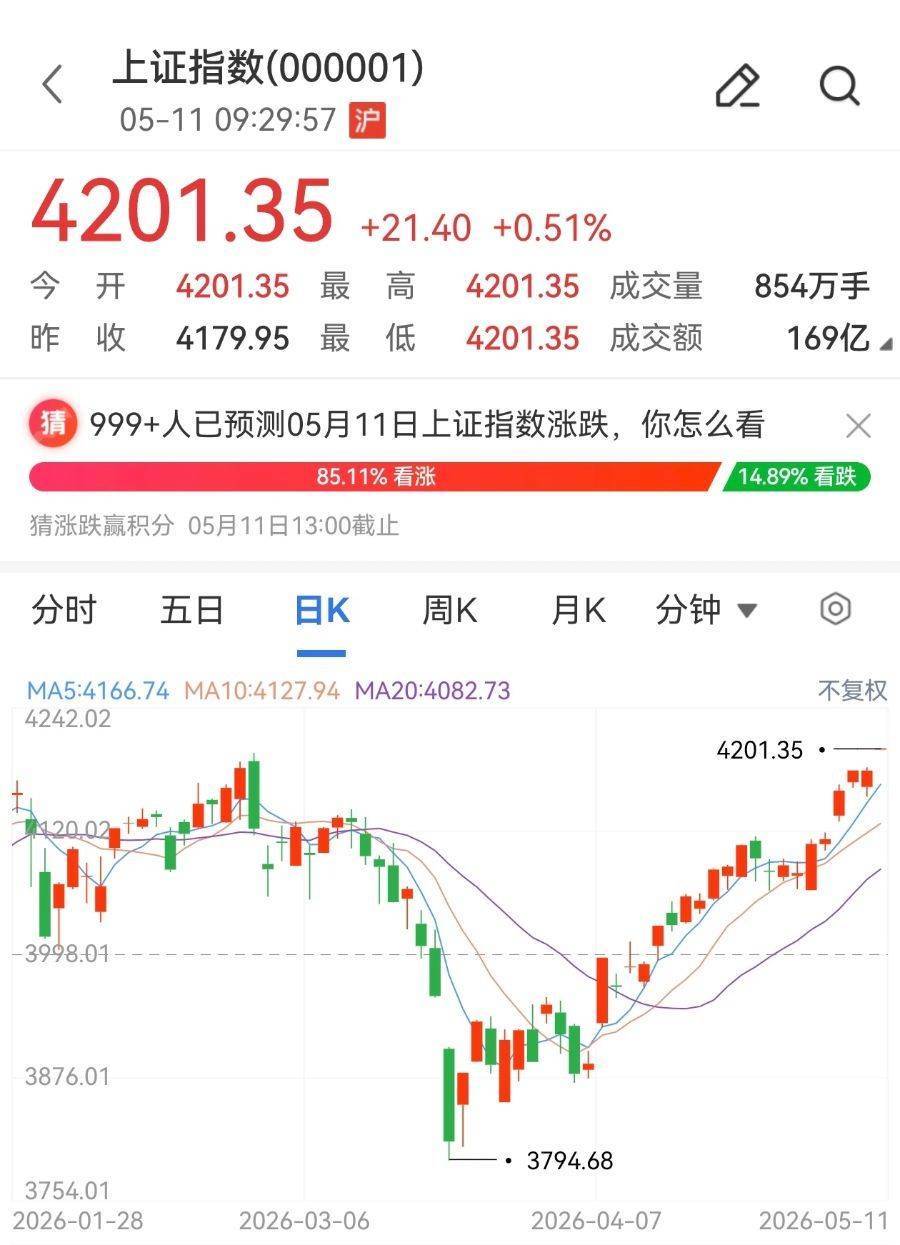Viewport: 900px width, 1245px height.
Task: Switch to the 月K tab
Action: click(578, 609)
